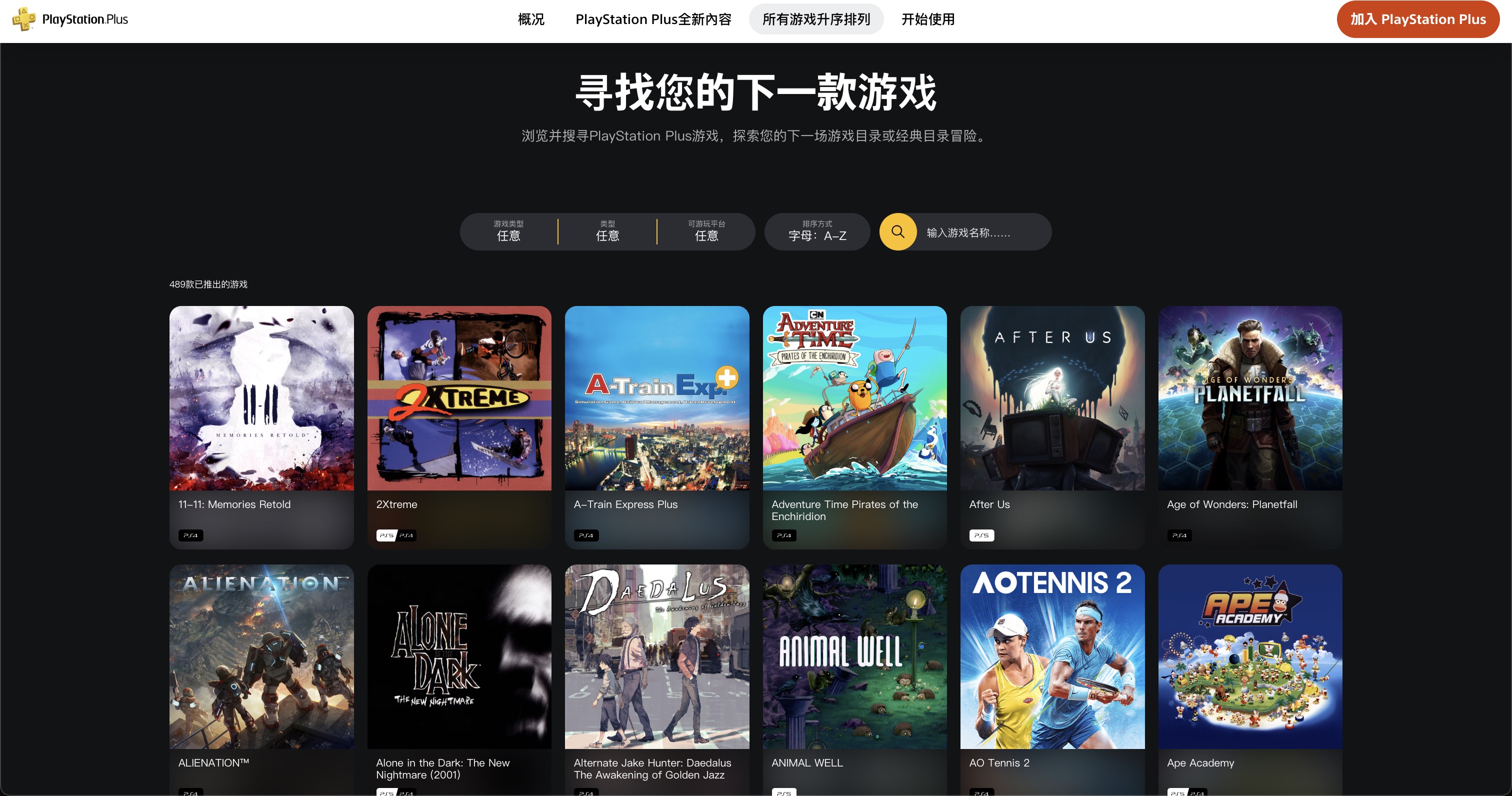Viewport: 1512px width, 796px height.
Task: Open the 概况 tab
Action: coord(530,19)
